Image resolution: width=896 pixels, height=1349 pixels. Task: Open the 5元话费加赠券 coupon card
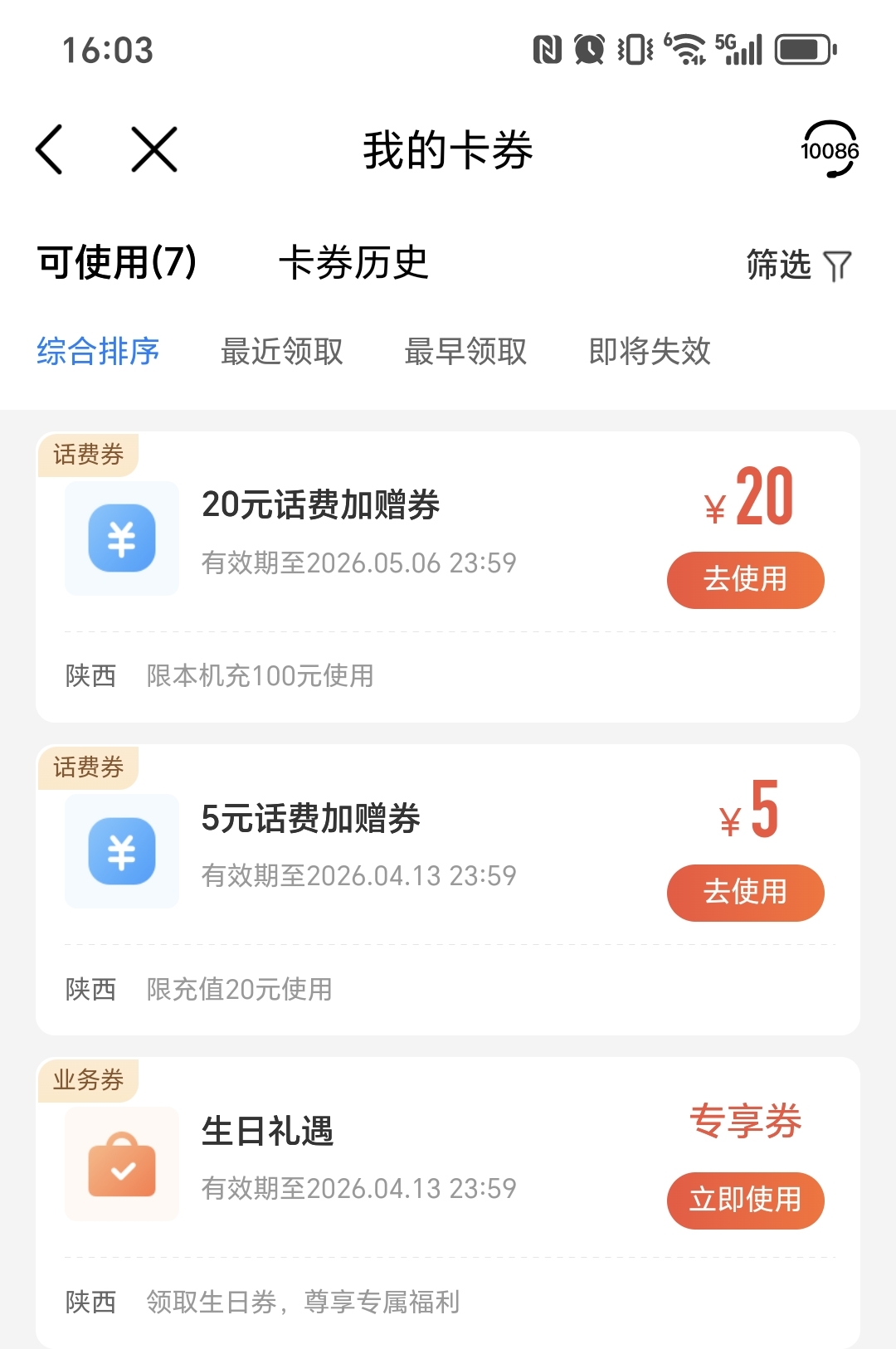click(357, 845)
